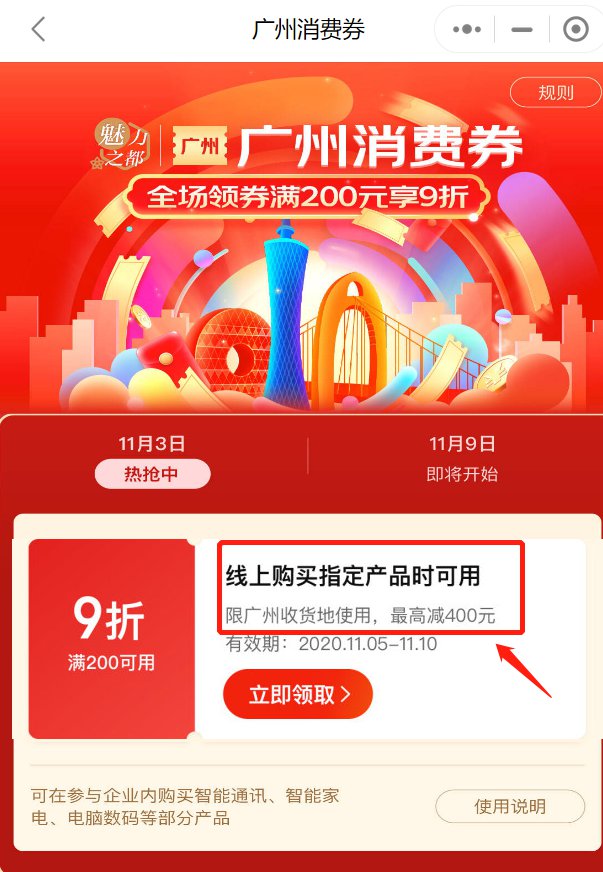Select the 11月3日 热抢中 session tab

[x=152, y=459]
